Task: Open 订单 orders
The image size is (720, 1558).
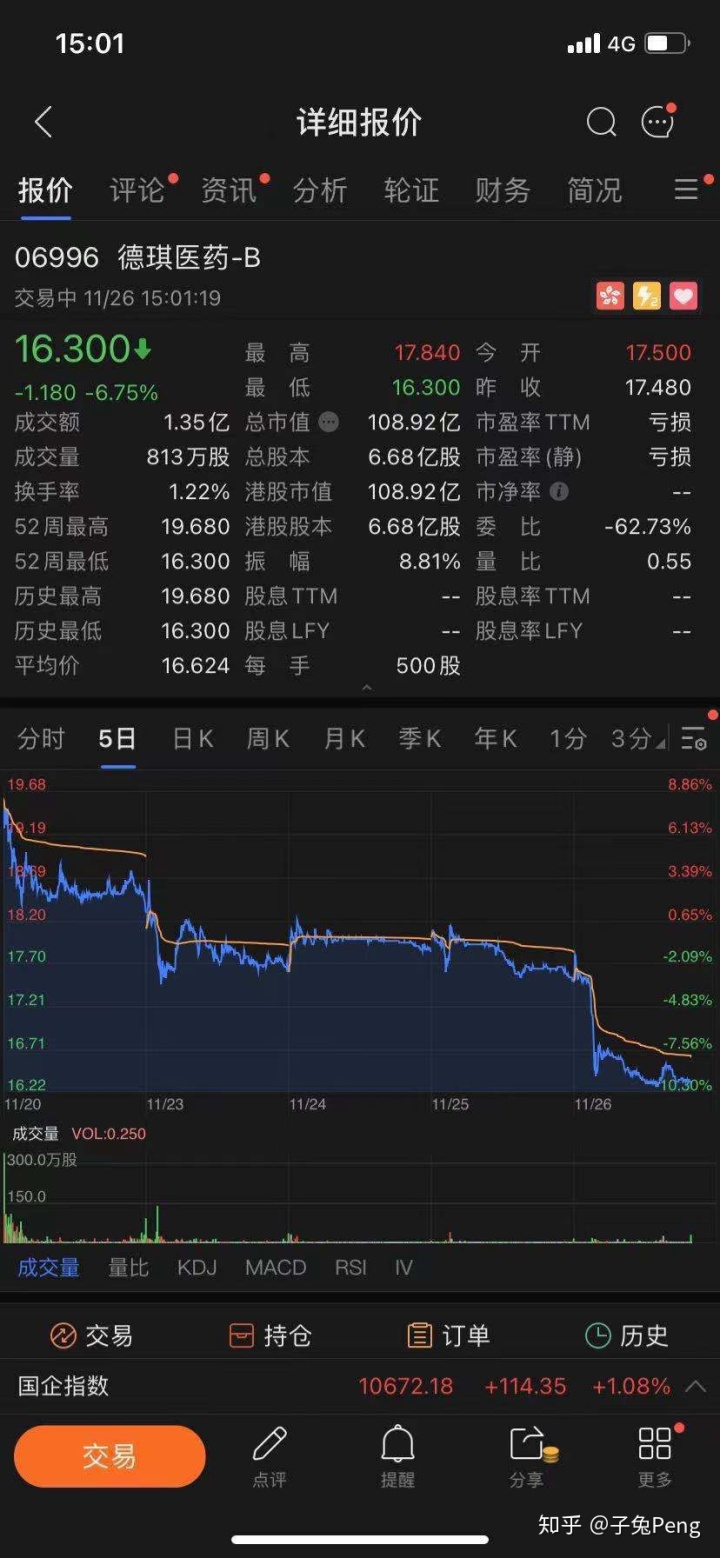Action: (448, 1336)
